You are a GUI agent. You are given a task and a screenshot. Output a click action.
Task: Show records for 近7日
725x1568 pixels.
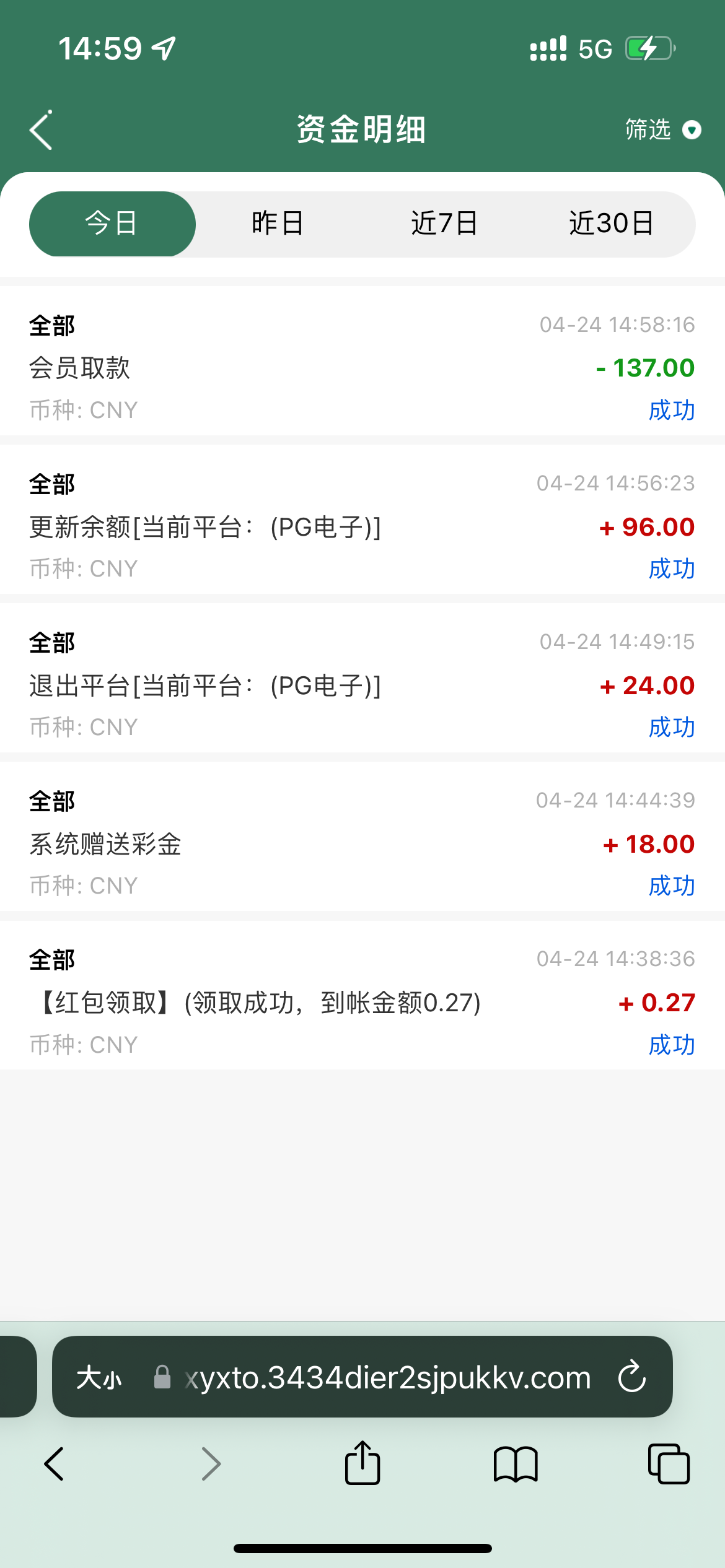(x=444, y=224)
